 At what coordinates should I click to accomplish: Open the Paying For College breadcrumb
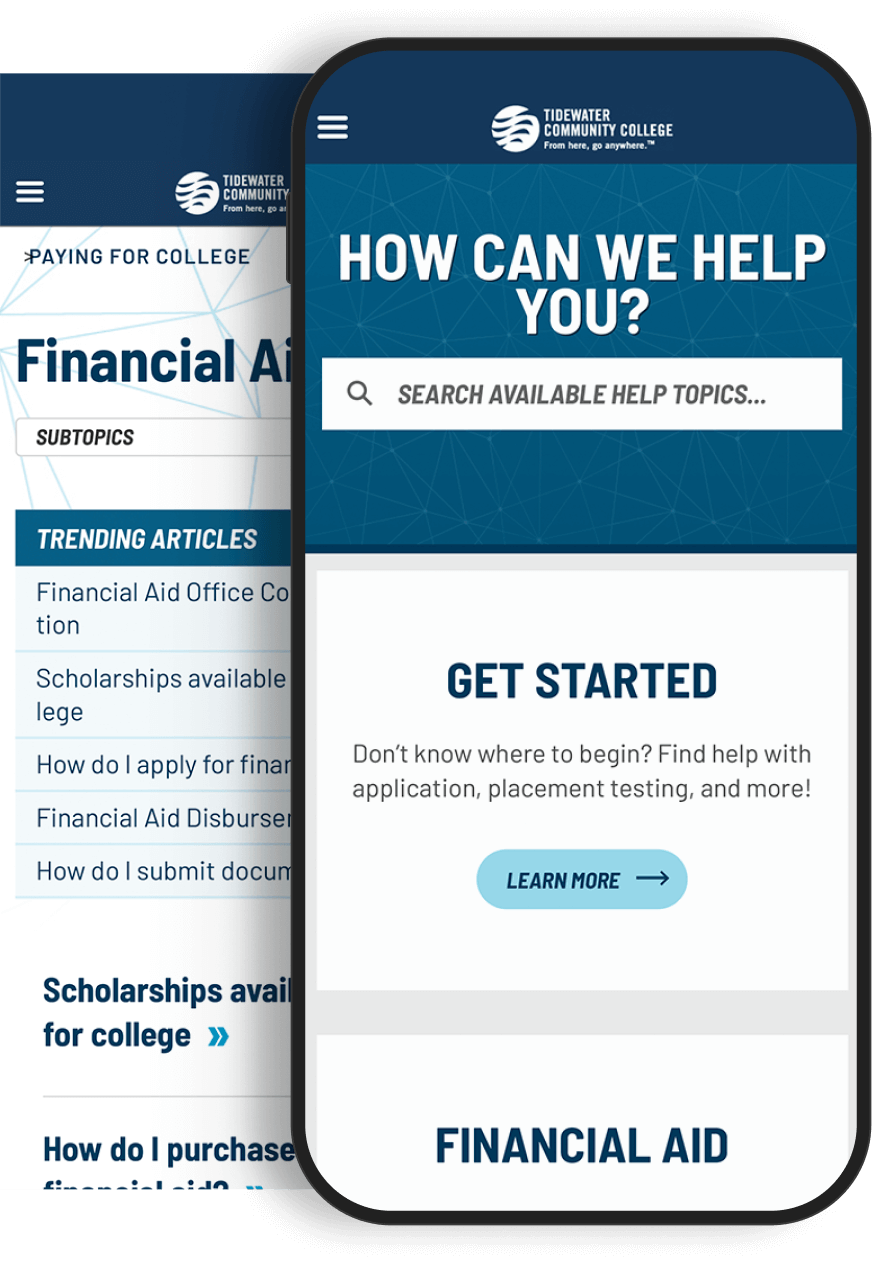click(140, 256)
